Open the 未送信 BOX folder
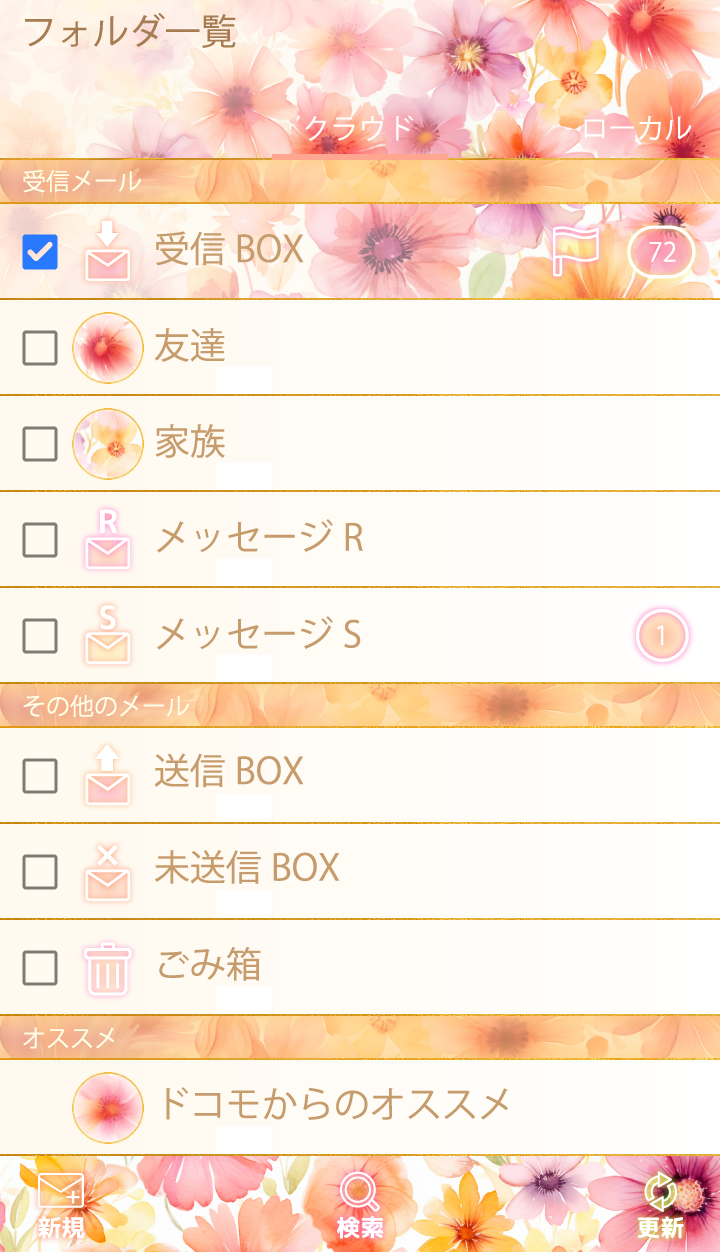Viewport: 720px width, 1252px height. [247, 868]
